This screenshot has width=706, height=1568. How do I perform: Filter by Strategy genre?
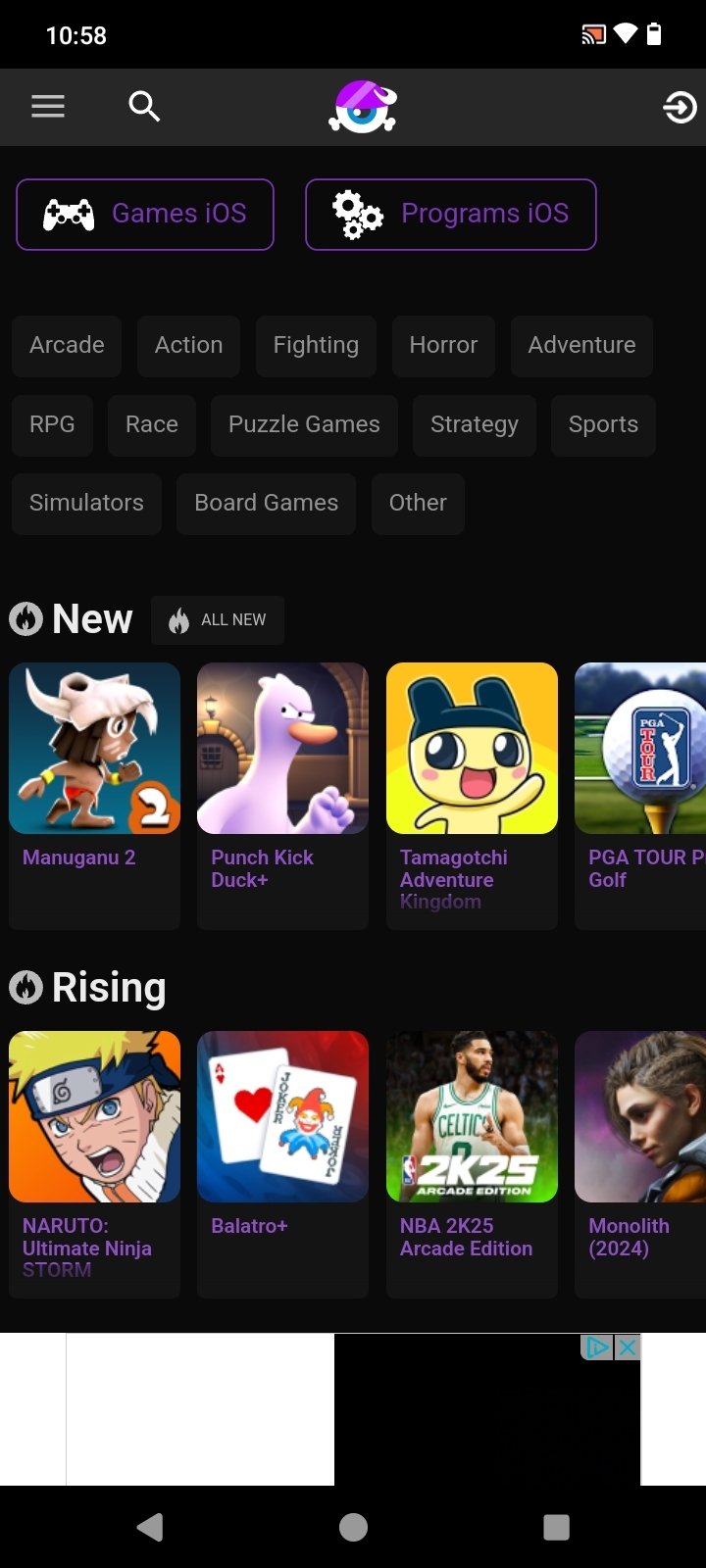tap(474, 424)
